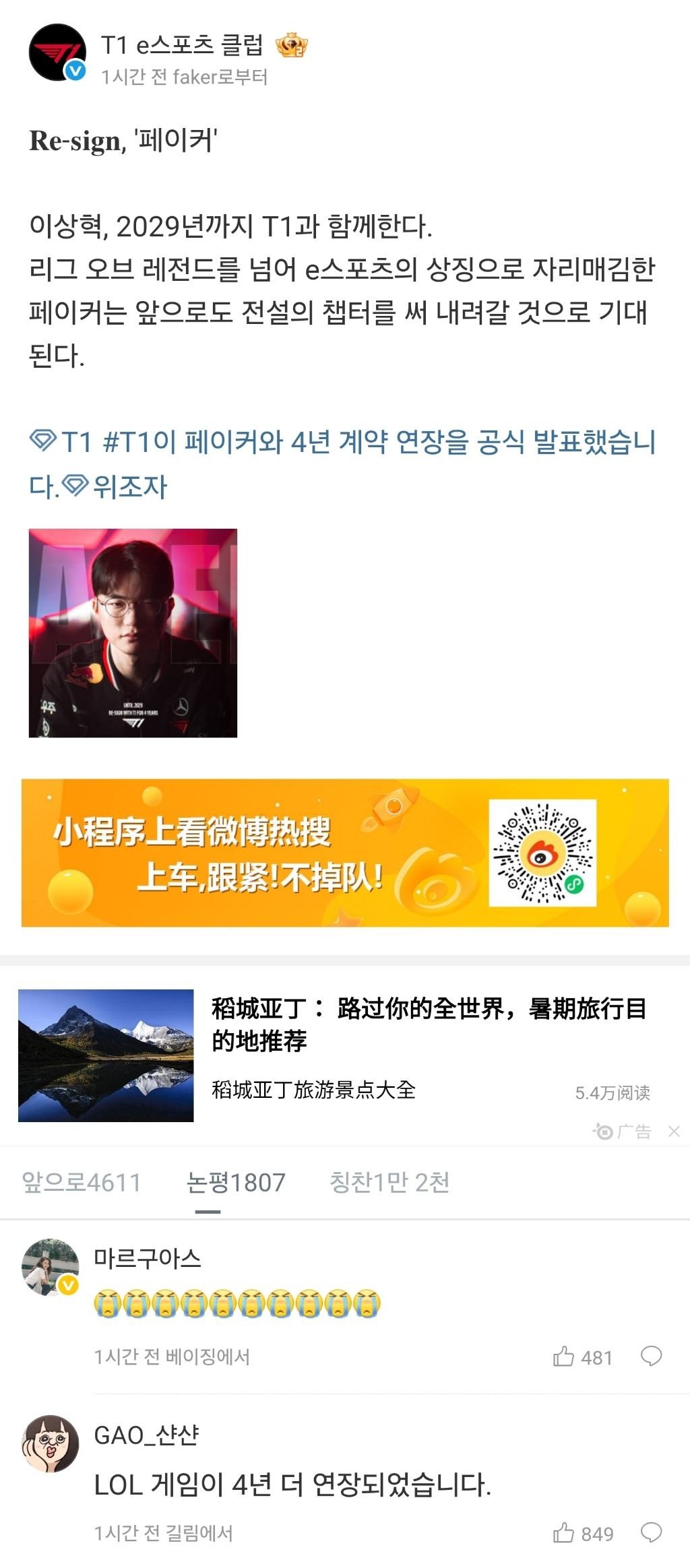
Task: Reply to GAO_샨샨's comment
Action: [651, 1533]
